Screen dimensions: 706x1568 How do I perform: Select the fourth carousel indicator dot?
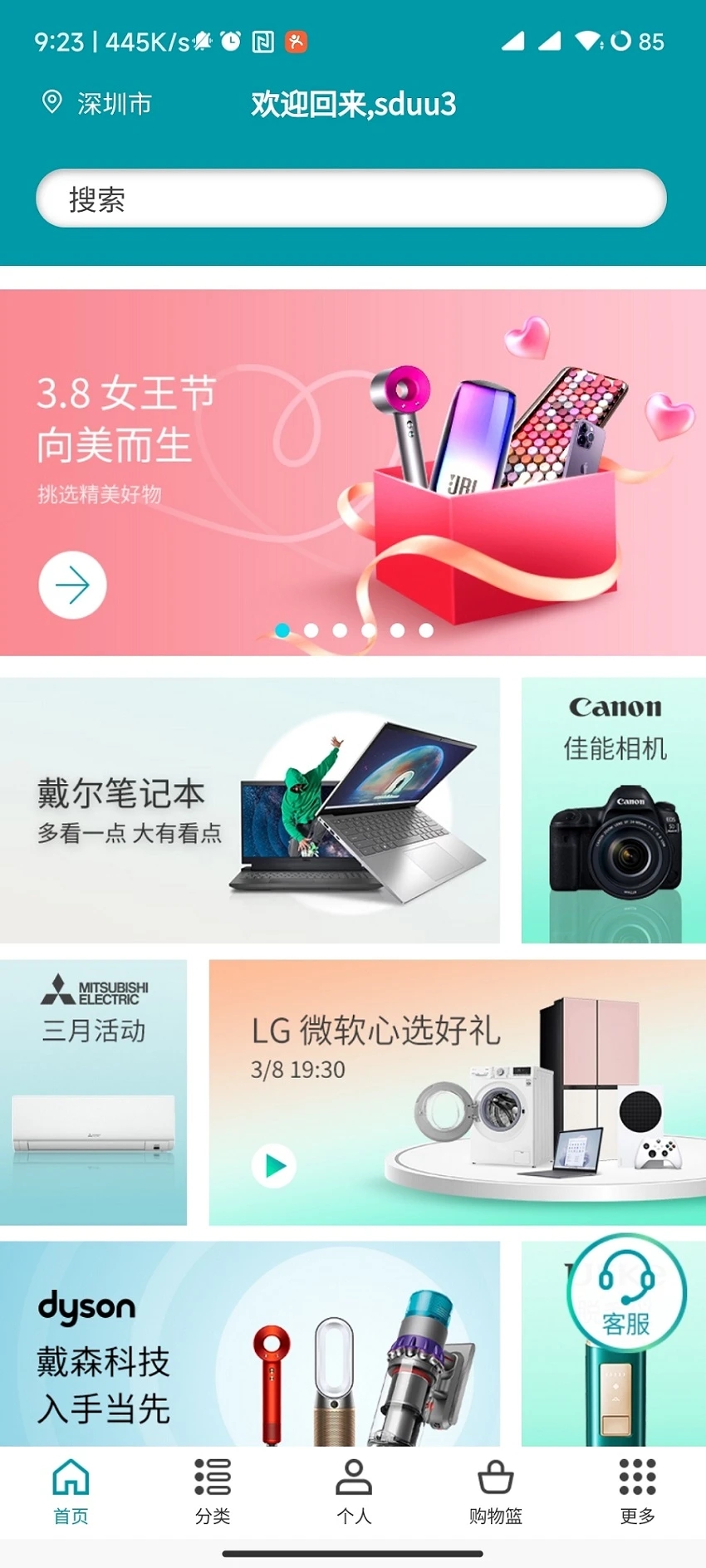(367, 630)
